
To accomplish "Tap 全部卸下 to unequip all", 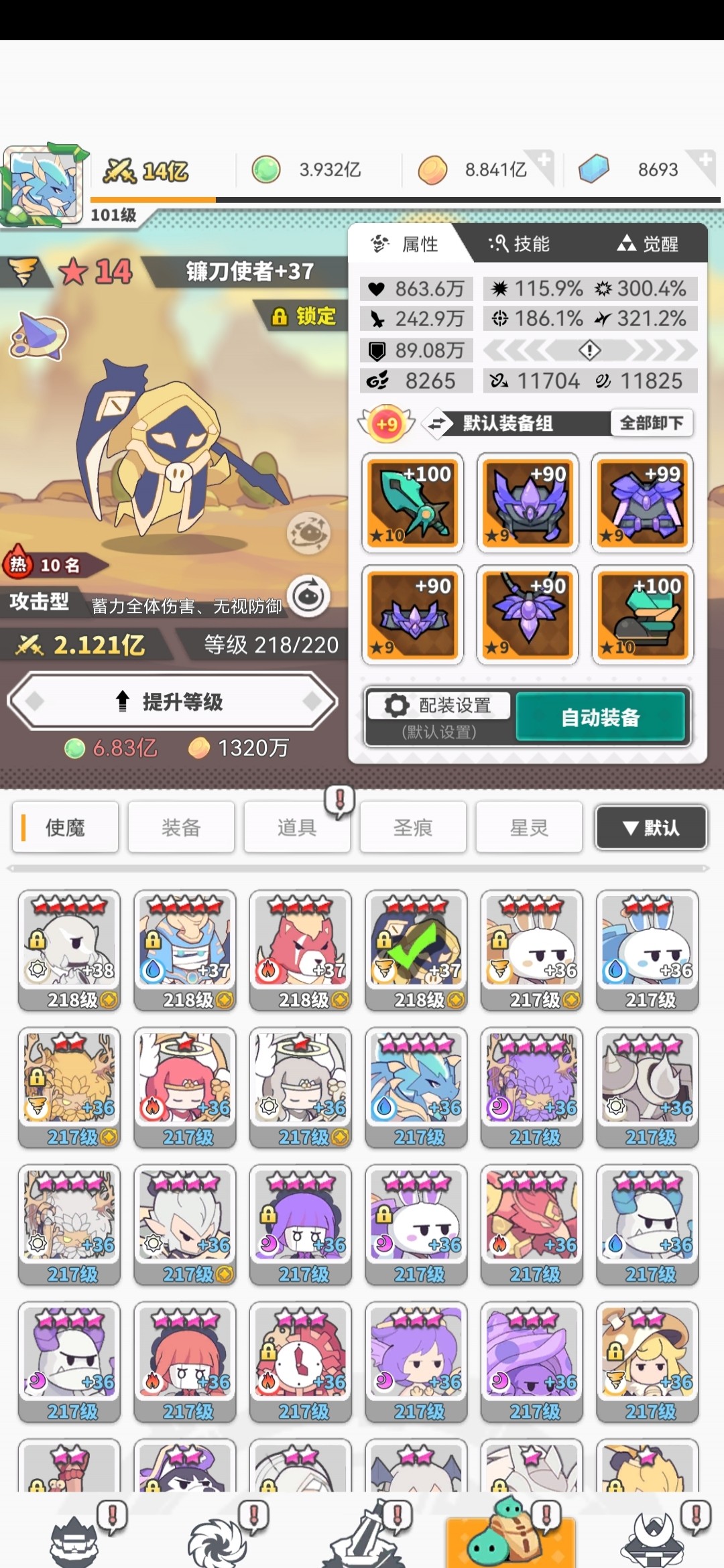I will (651, 423).
